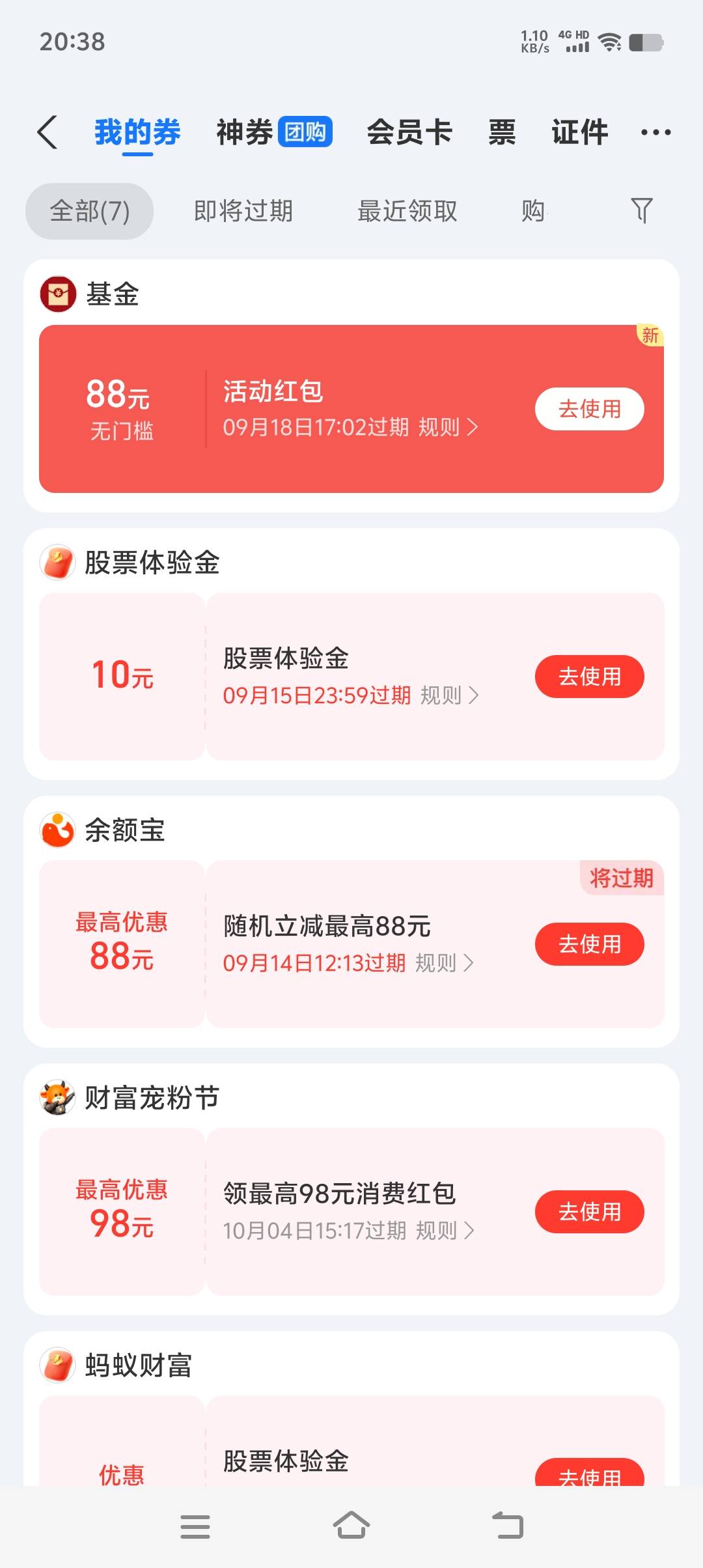Select the 全部(7) filter chip
703x1568 pixels.
tap(90, 211)
